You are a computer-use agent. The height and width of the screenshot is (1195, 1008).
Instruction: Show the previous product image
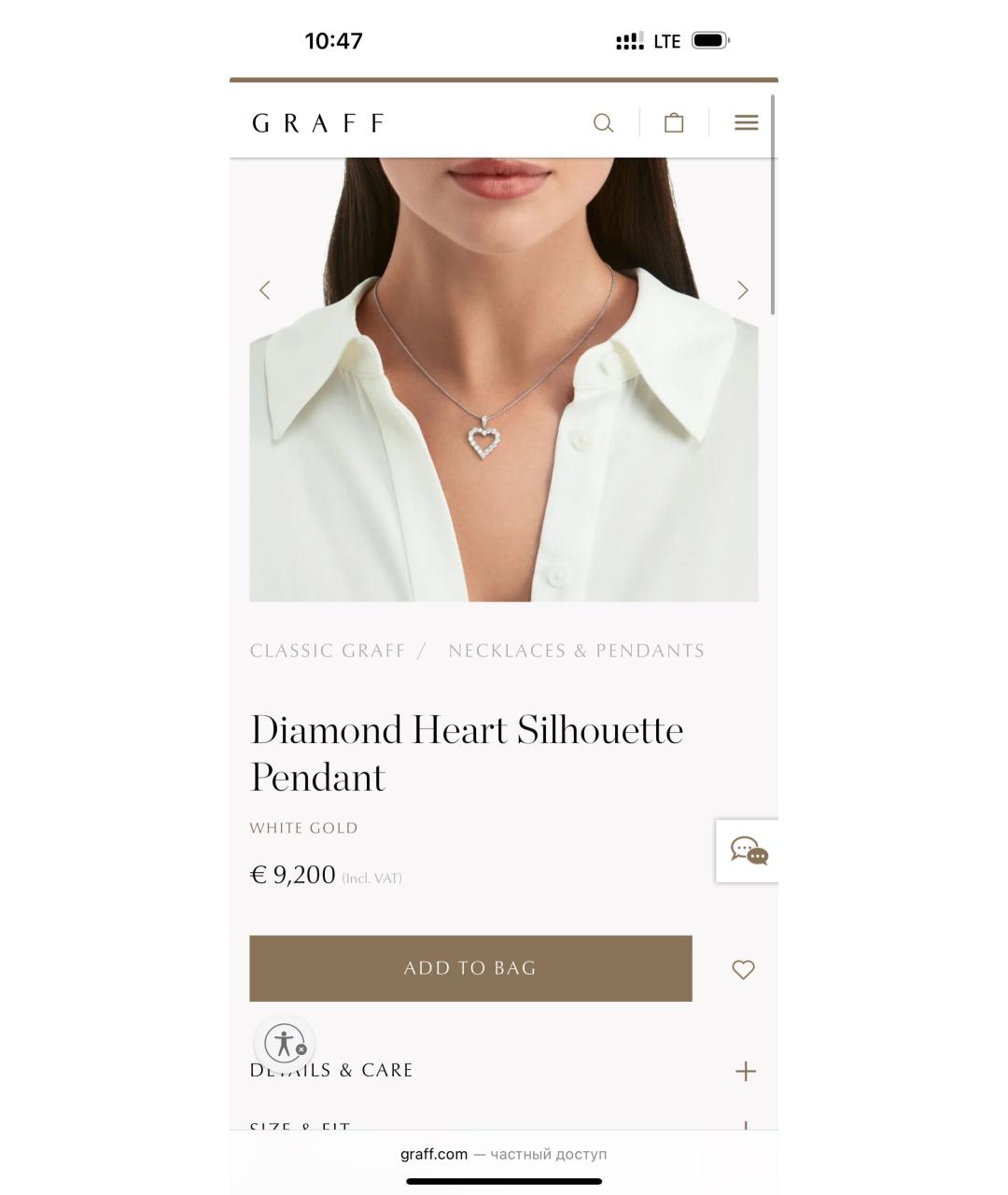click(x=265, y=290)
